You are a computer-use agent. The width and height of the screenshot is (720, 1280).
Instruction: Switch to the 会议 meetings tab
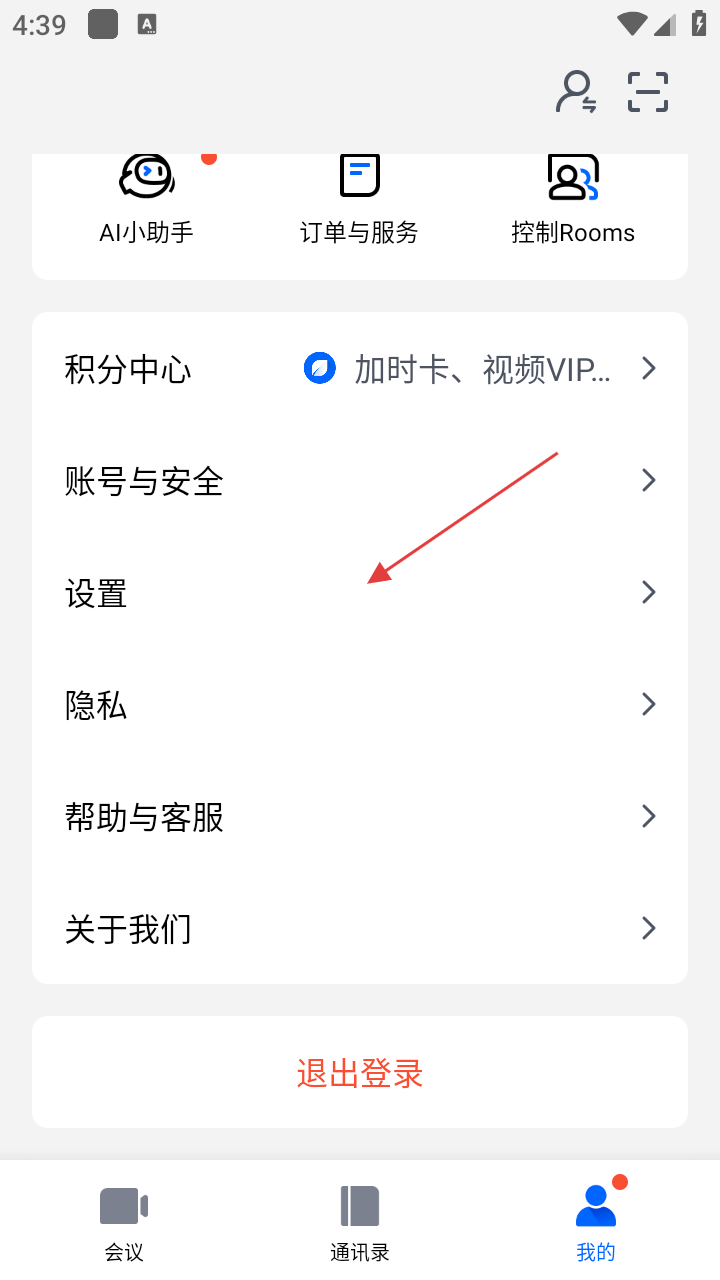tap(124, 1222)
